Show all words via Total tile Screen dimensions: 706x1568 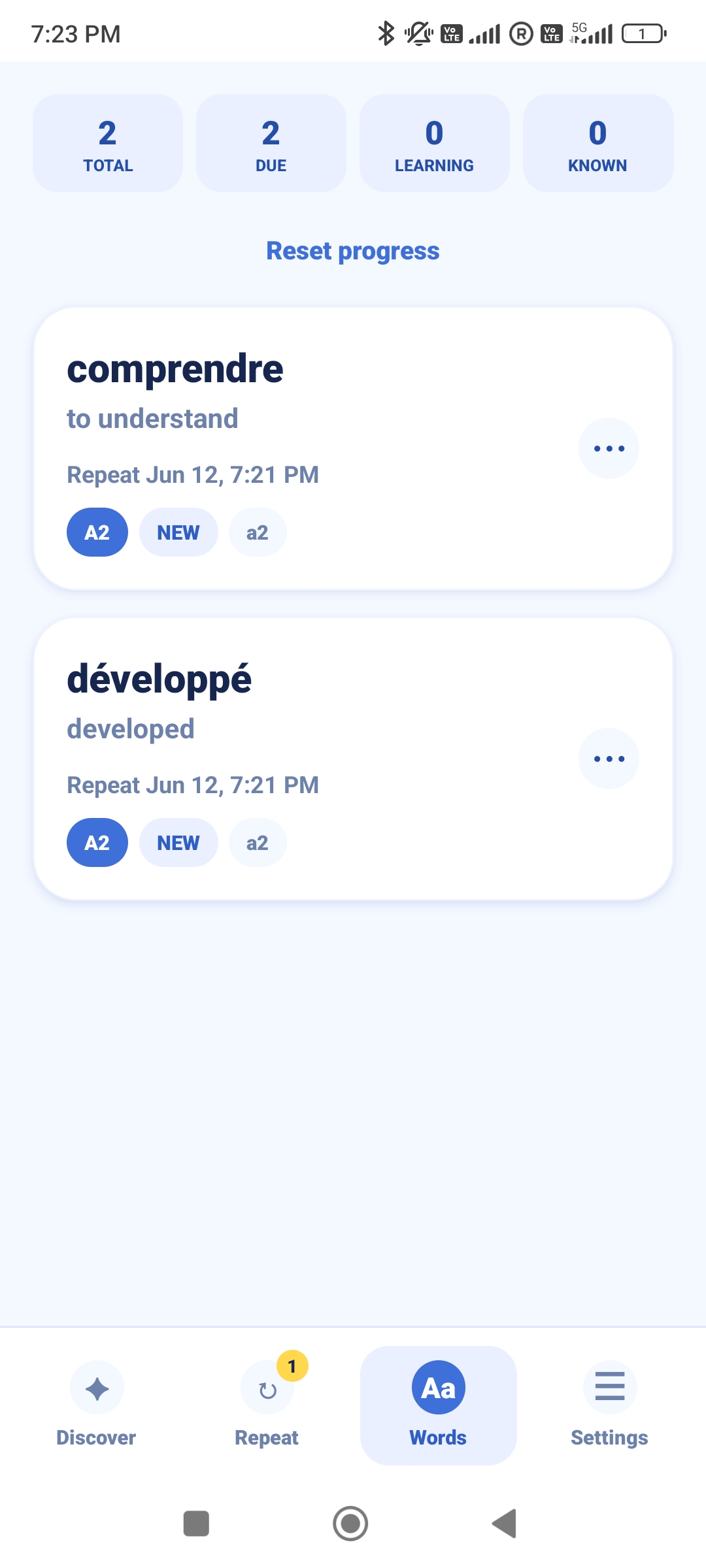point(108,143)
